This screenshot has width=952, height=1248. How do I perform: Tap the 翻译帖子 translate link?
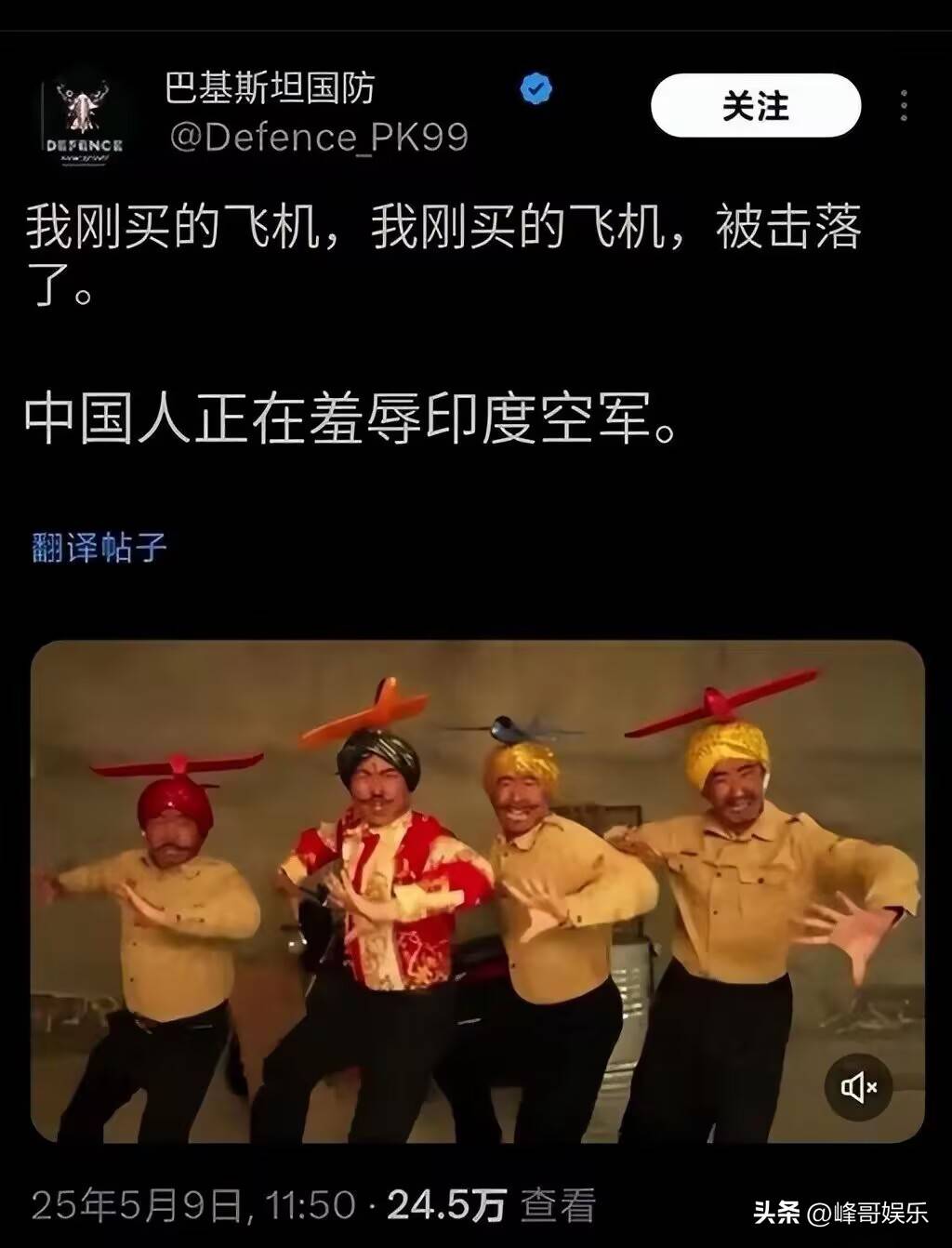[x=99, y=547]
